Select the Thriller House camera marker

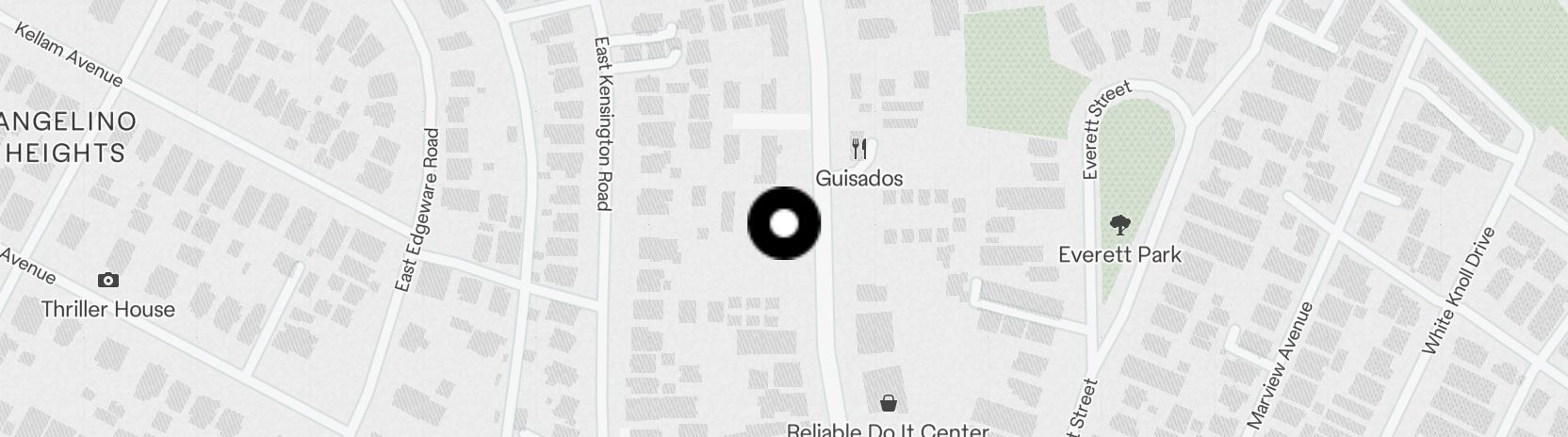(108, 281)
